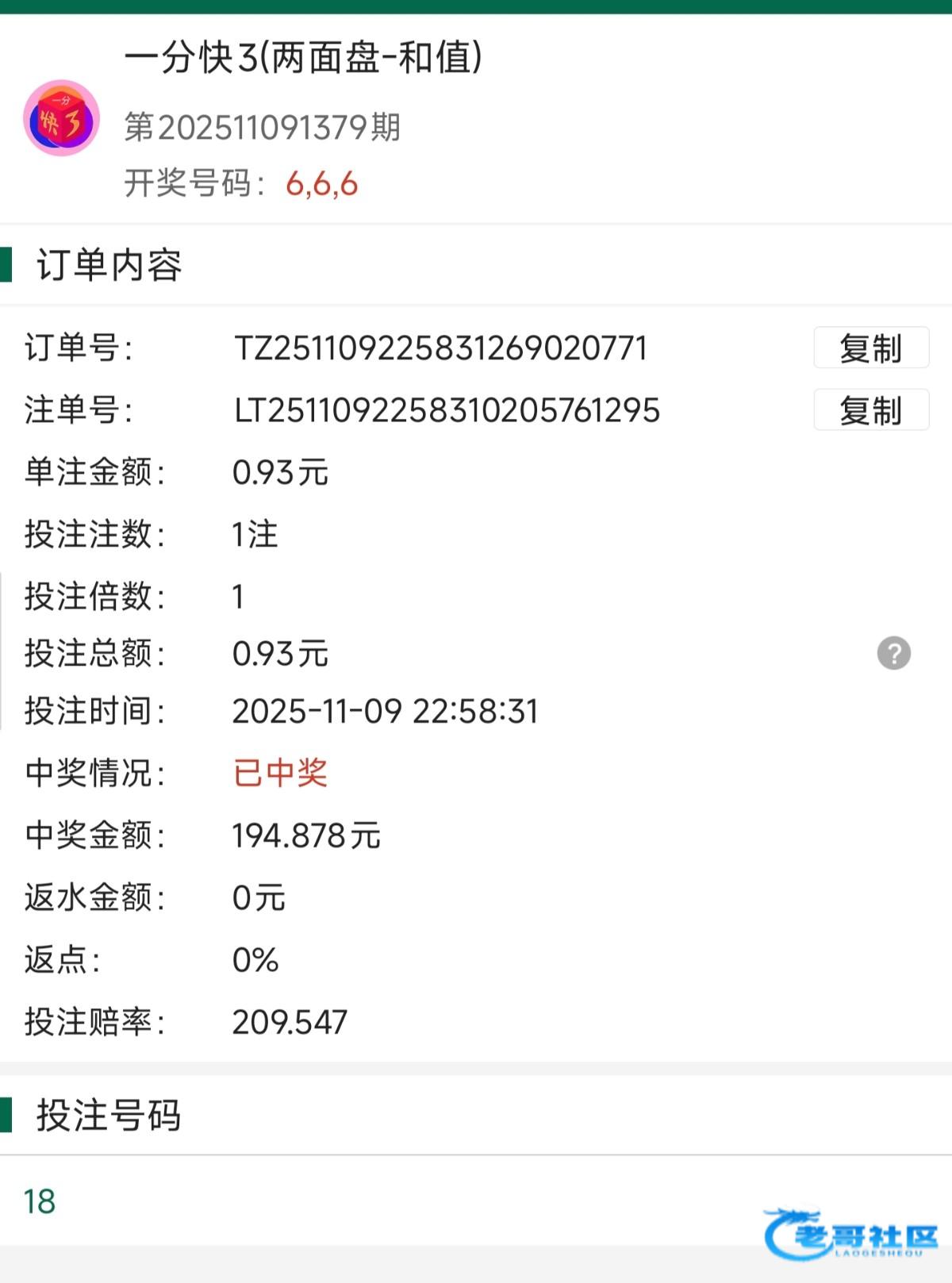Screen dimensions: 952x1283
Task: Copy the 订单号 order number
Action: click(871, 348)
